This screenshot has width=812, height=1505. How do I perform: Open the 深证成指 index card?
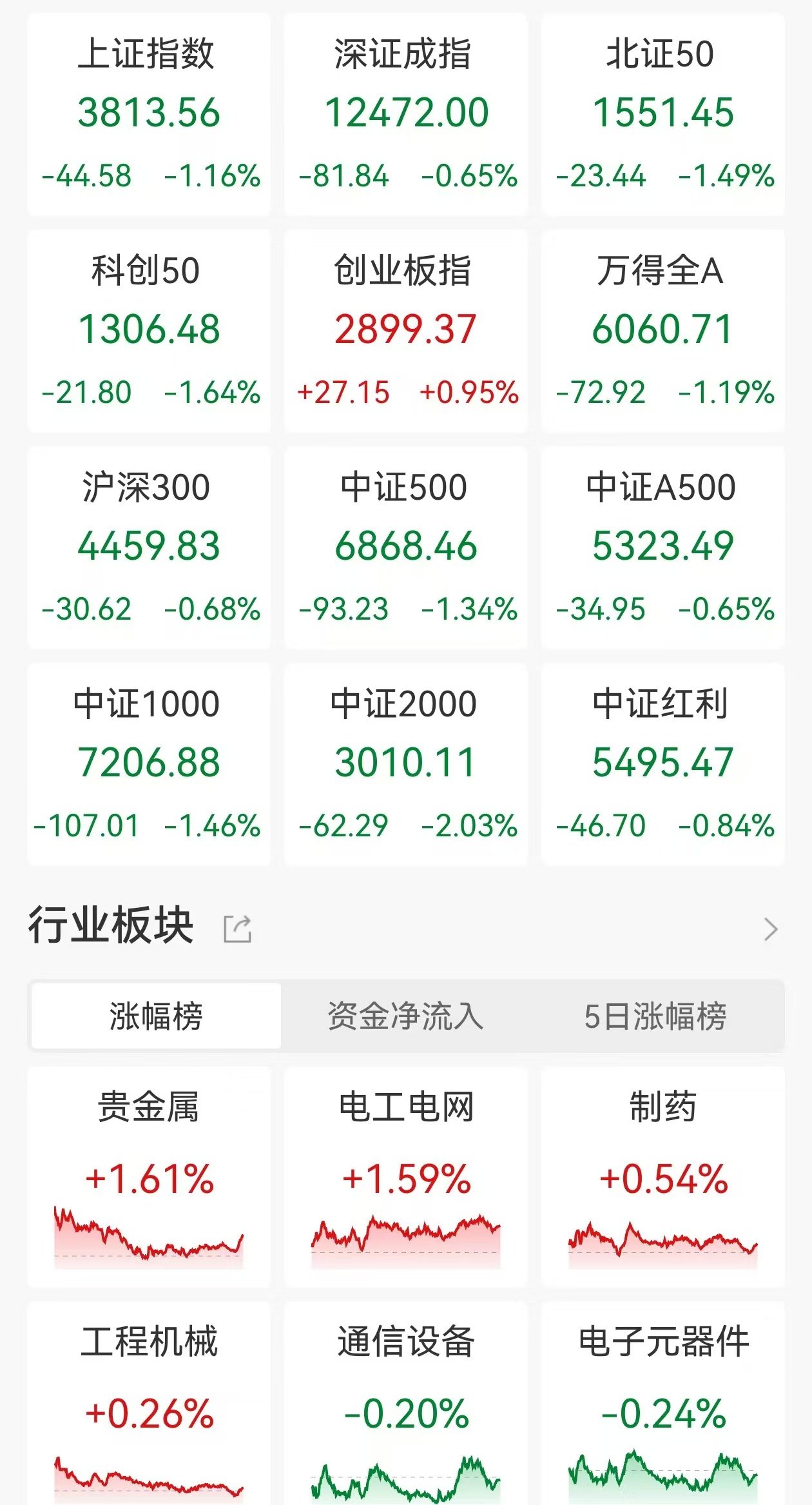(x=406, y=114)
